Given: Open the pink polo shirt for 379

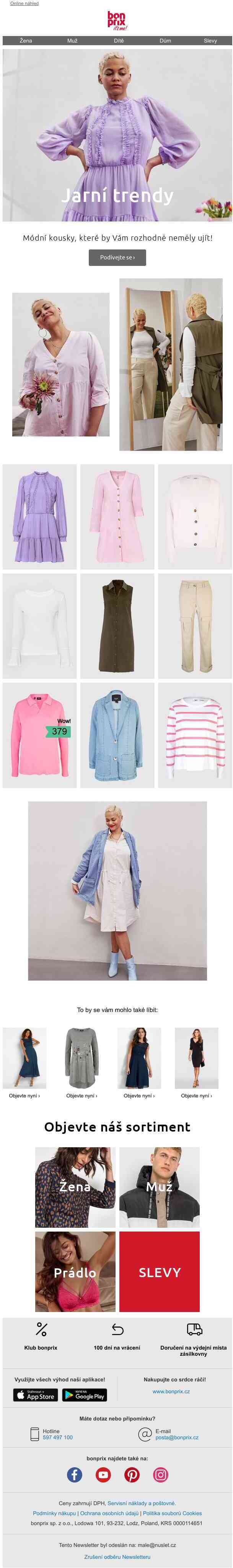Looking at the screenshot, I should click(x=39, y=735).
